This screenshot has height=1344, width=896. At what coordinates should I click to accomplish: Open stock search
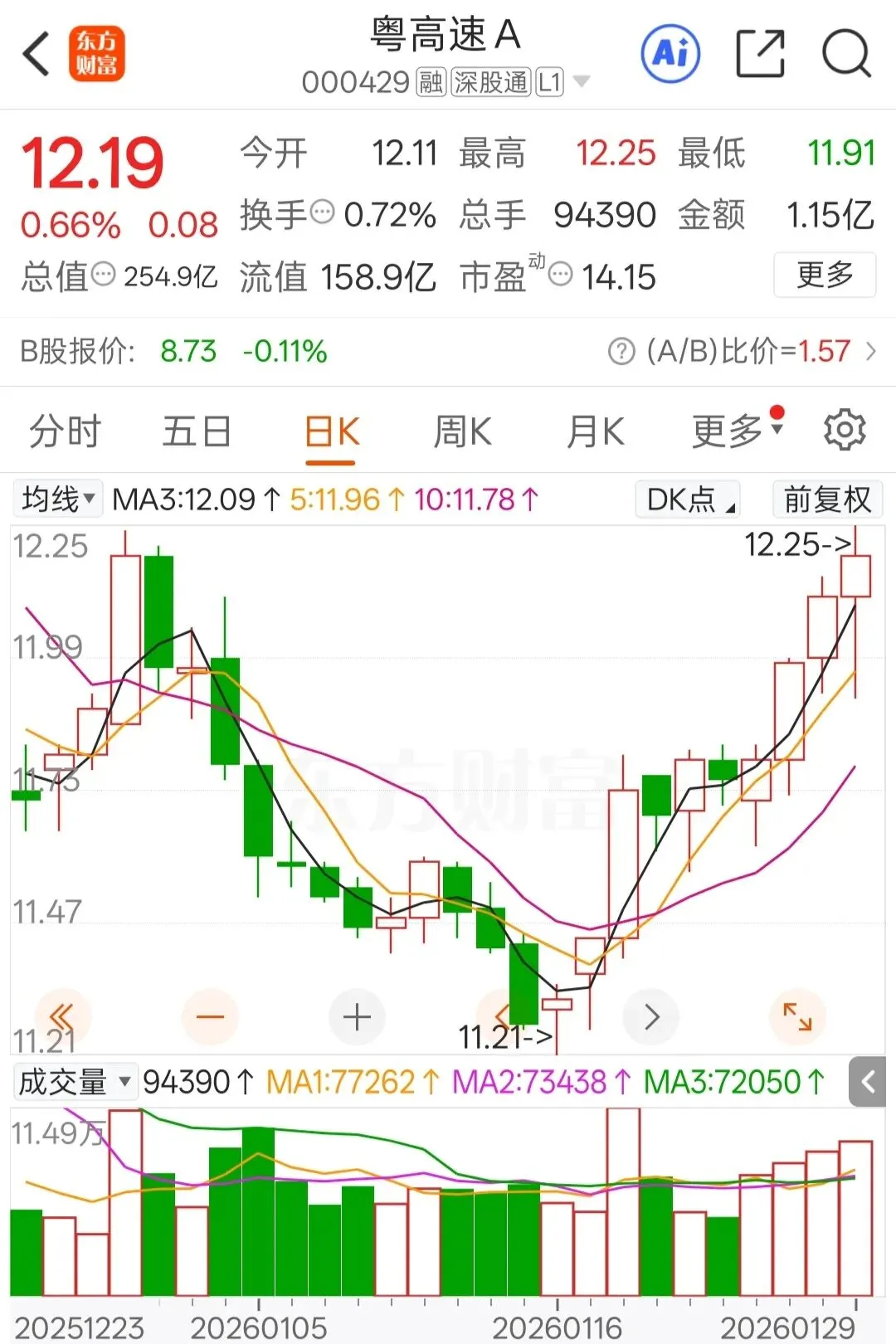coord(845,54)
